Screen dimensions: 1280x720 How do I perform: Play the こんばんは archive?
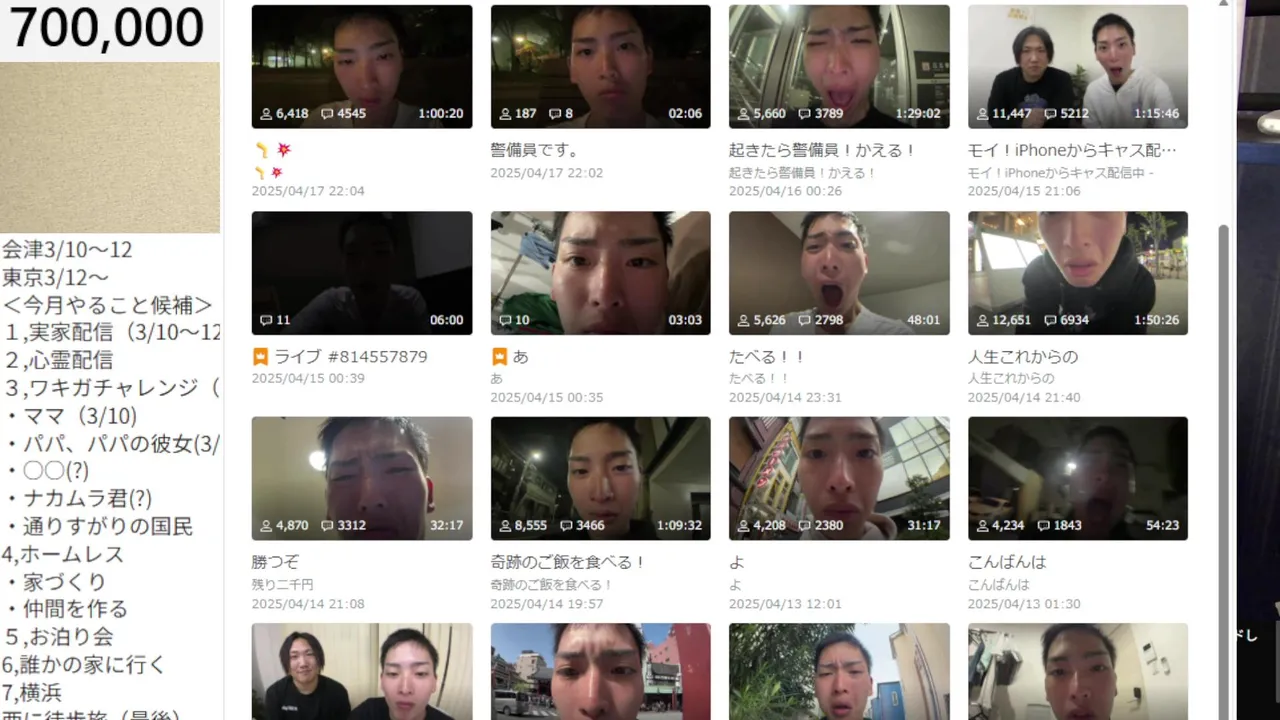[x=1077, y=479]
